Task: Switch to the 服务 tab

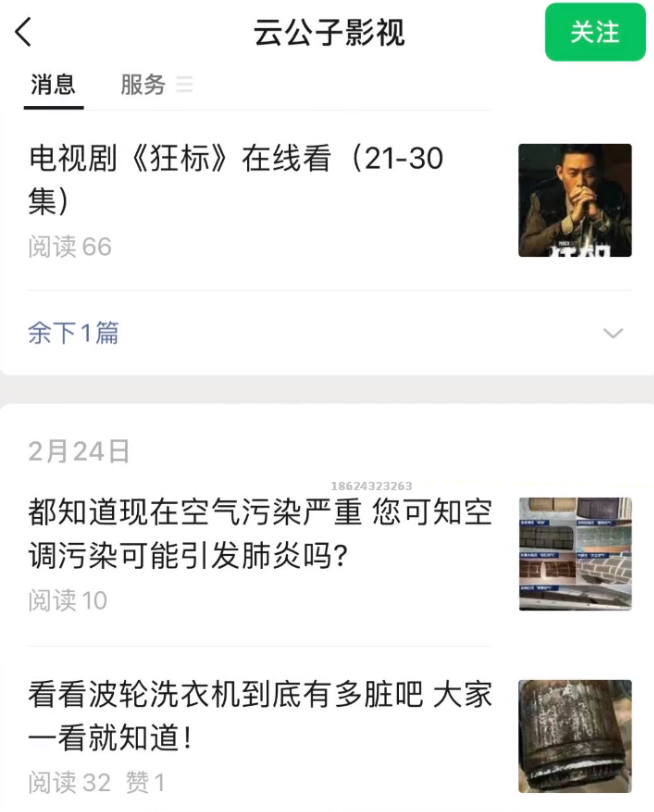Action: pyautogui.click(x=143, y=85)
